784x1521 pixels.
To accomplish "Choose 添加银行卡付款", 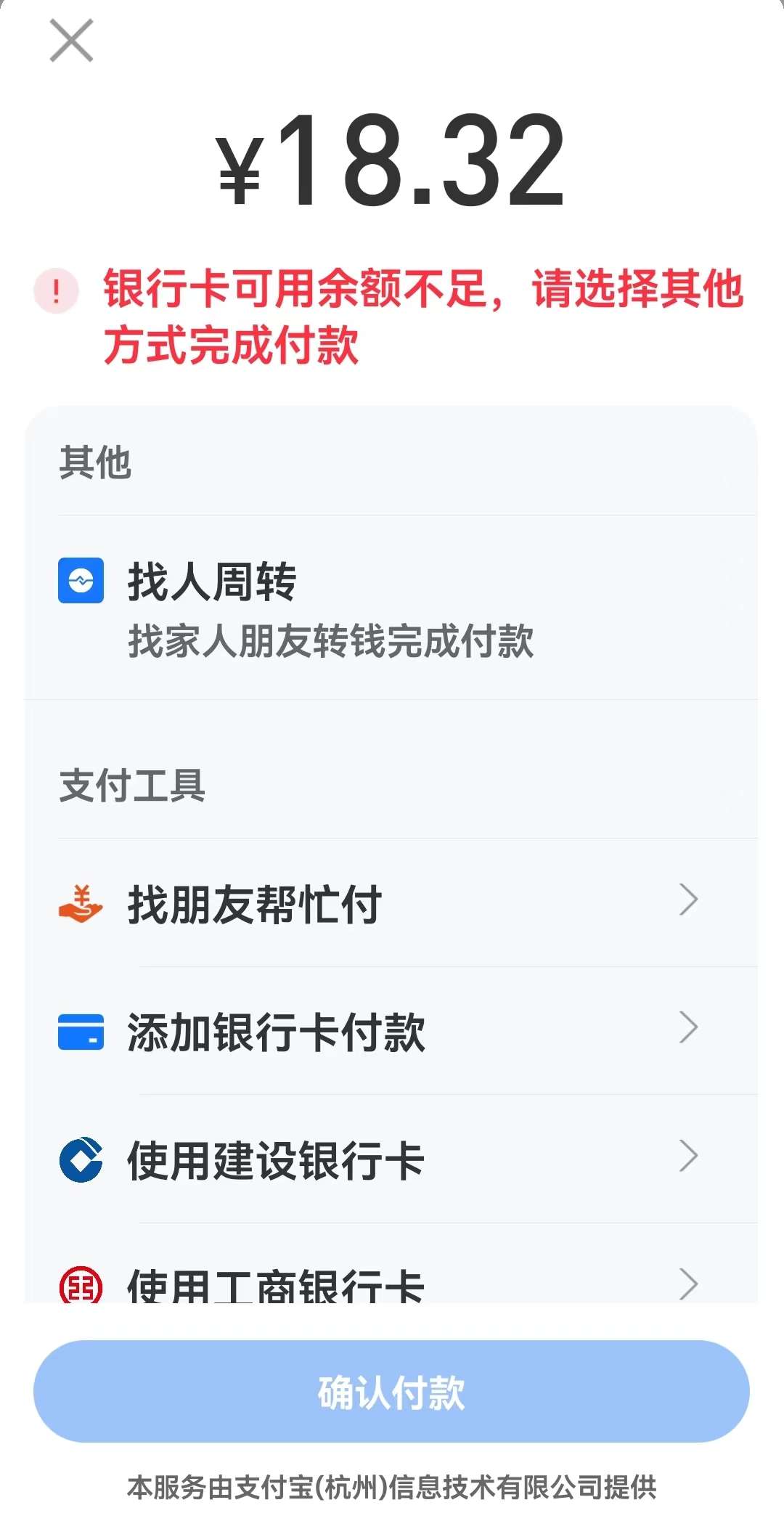I will pyautogui.click(x=391, y=1031).
